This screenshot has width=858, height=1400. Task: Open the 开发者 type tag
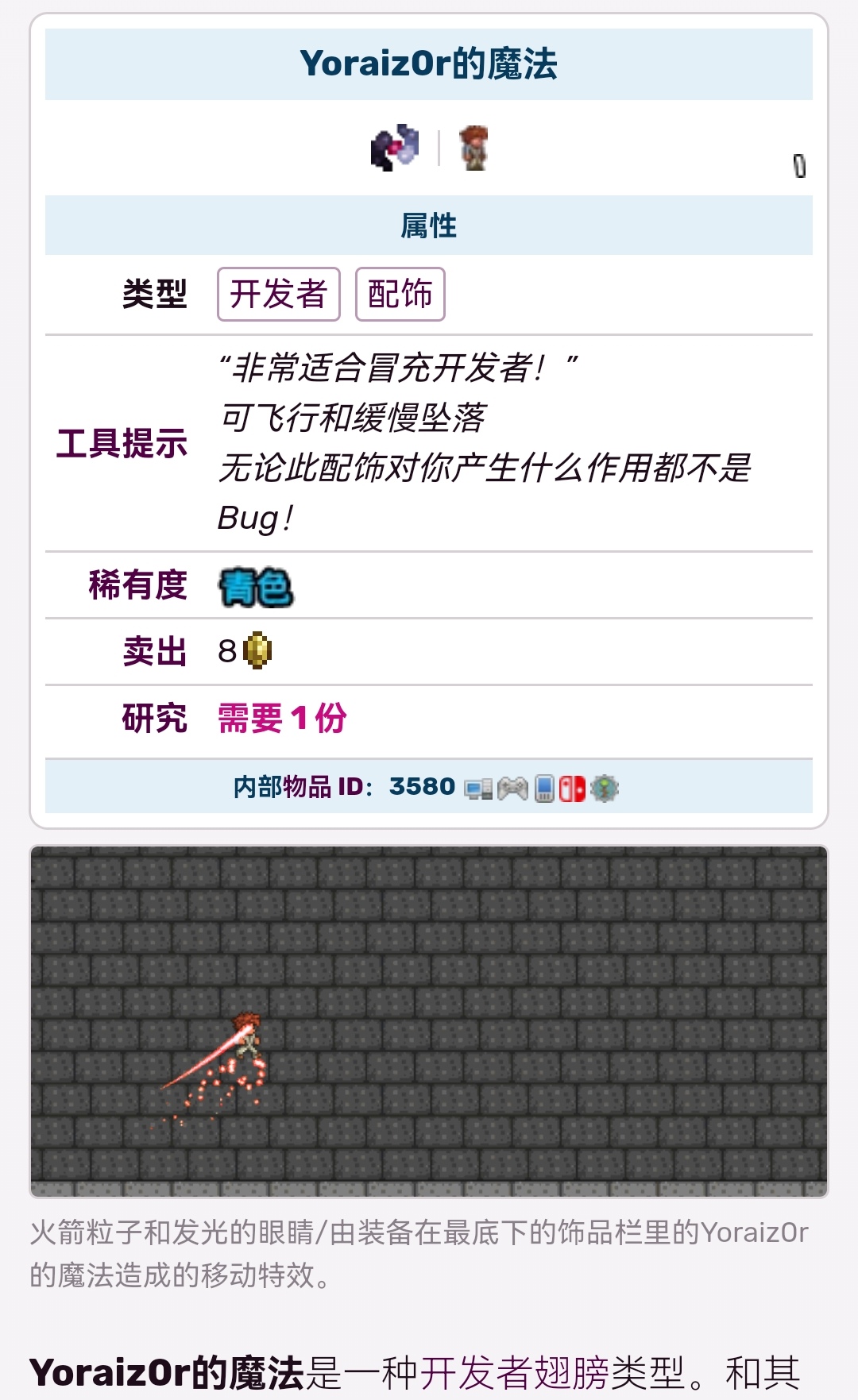pyautogui.click(x=278, y=295)
